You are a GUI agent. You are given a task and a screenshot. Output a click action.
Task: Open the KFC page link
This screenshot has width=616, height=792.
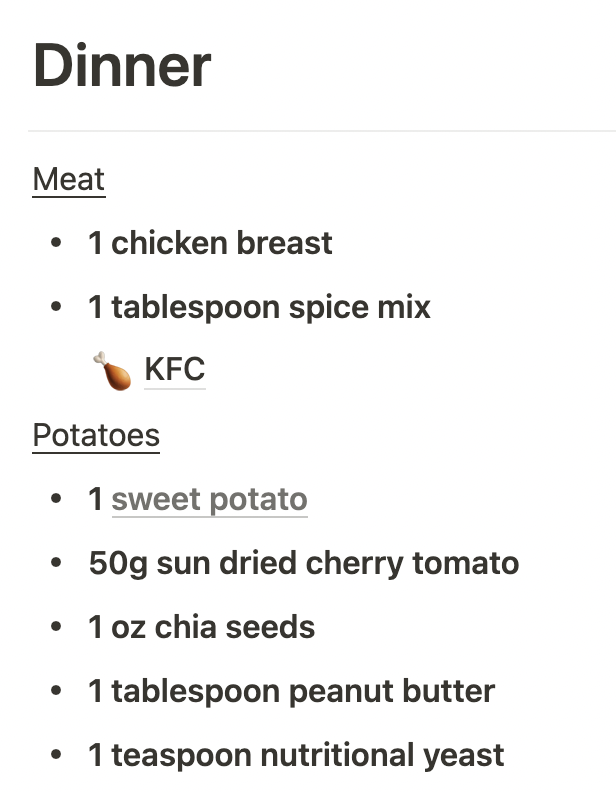pos(174,370)
